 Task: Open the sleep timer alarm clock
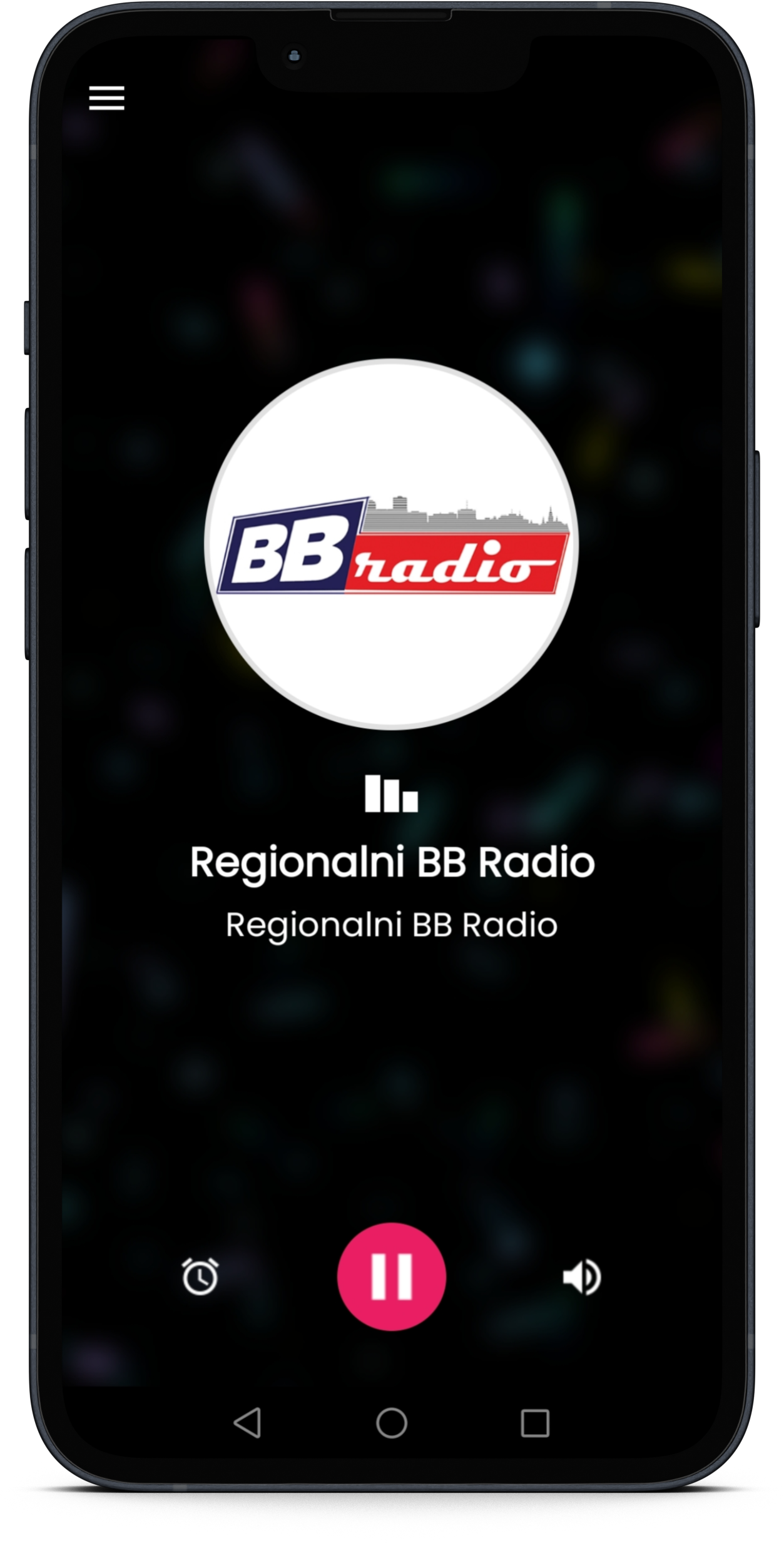pyautogui.click(x=200, y=1276)
